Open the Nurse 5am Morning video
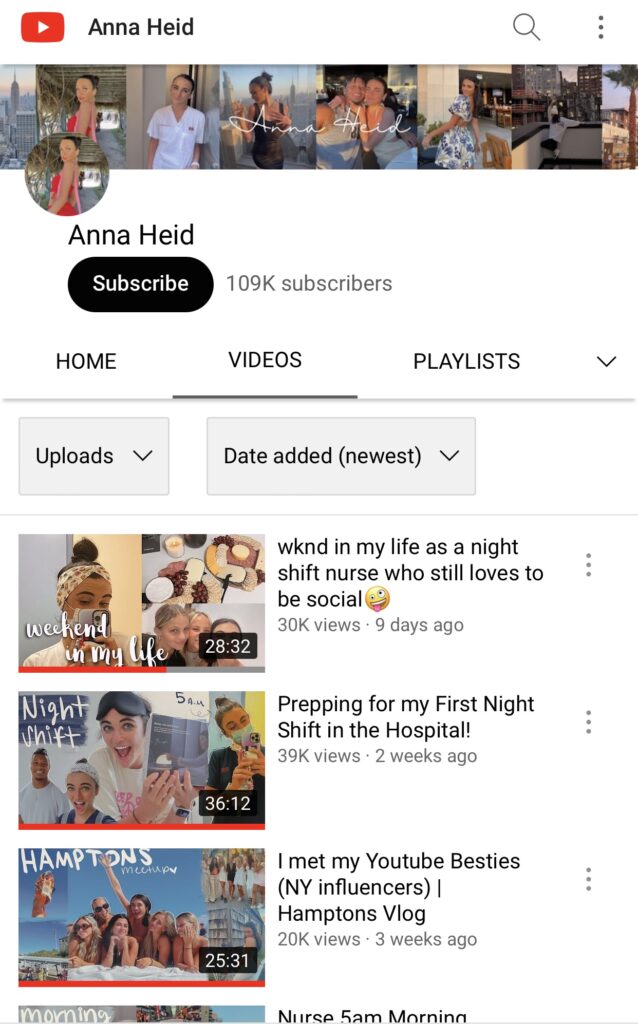The image size is (638, 1024). click(371, 1015)
